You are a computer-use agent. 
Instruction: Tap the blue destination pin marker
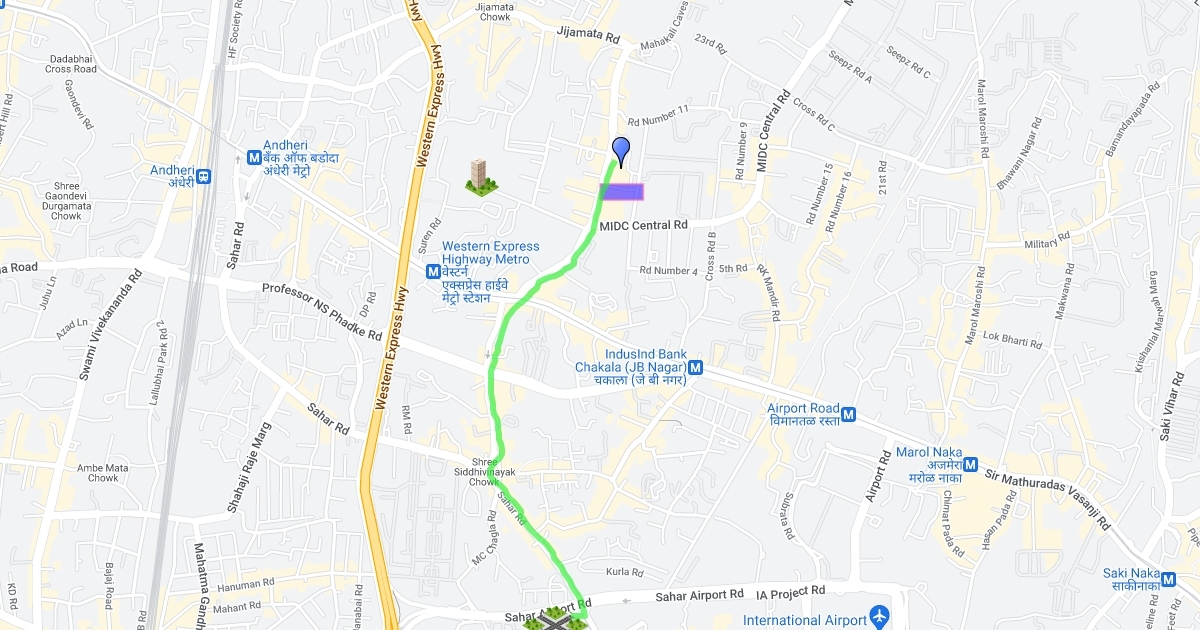(x=621, y=152)
